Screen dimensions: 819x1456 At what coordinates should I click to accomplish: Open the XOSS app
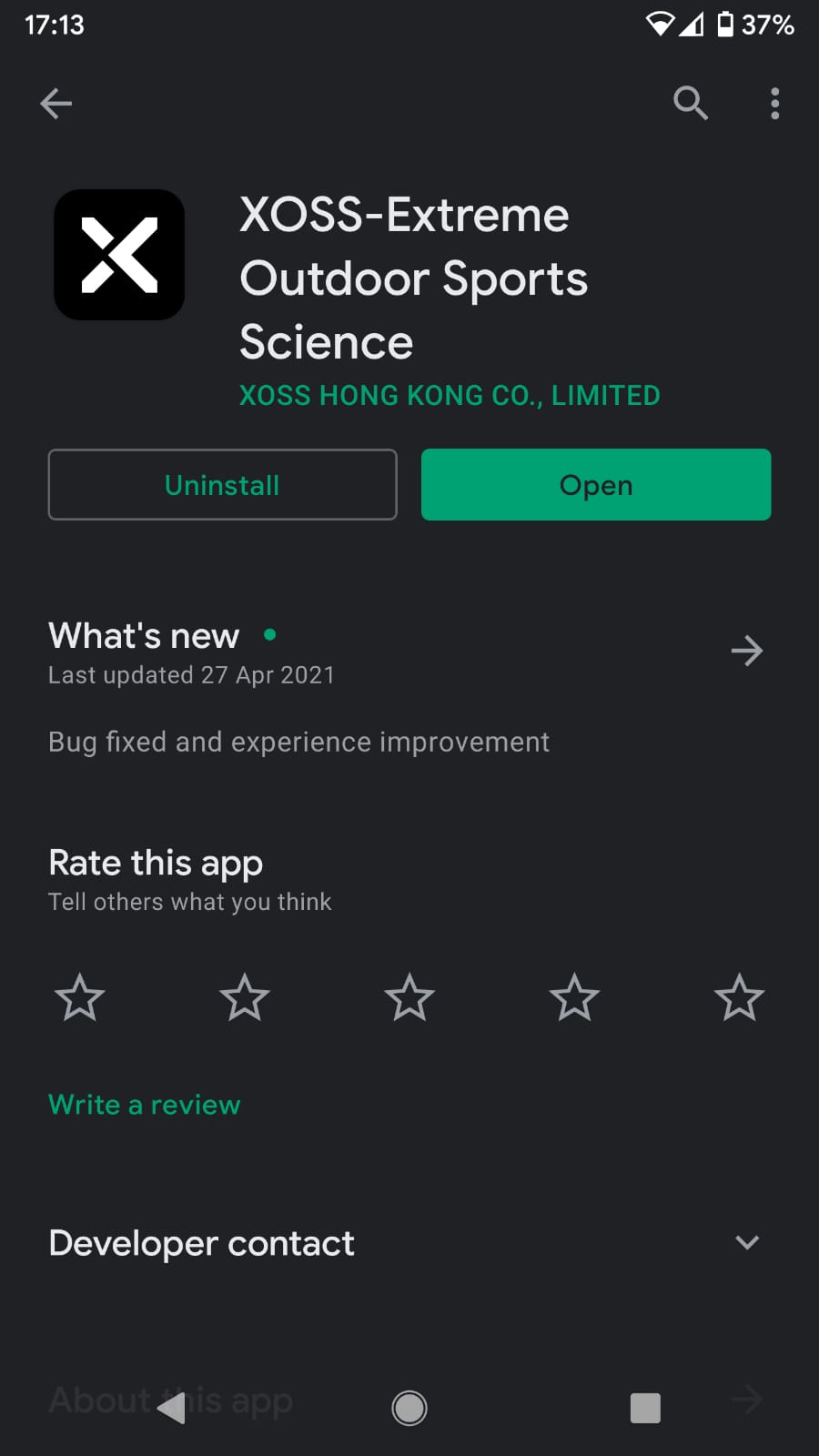pos(596,485)
